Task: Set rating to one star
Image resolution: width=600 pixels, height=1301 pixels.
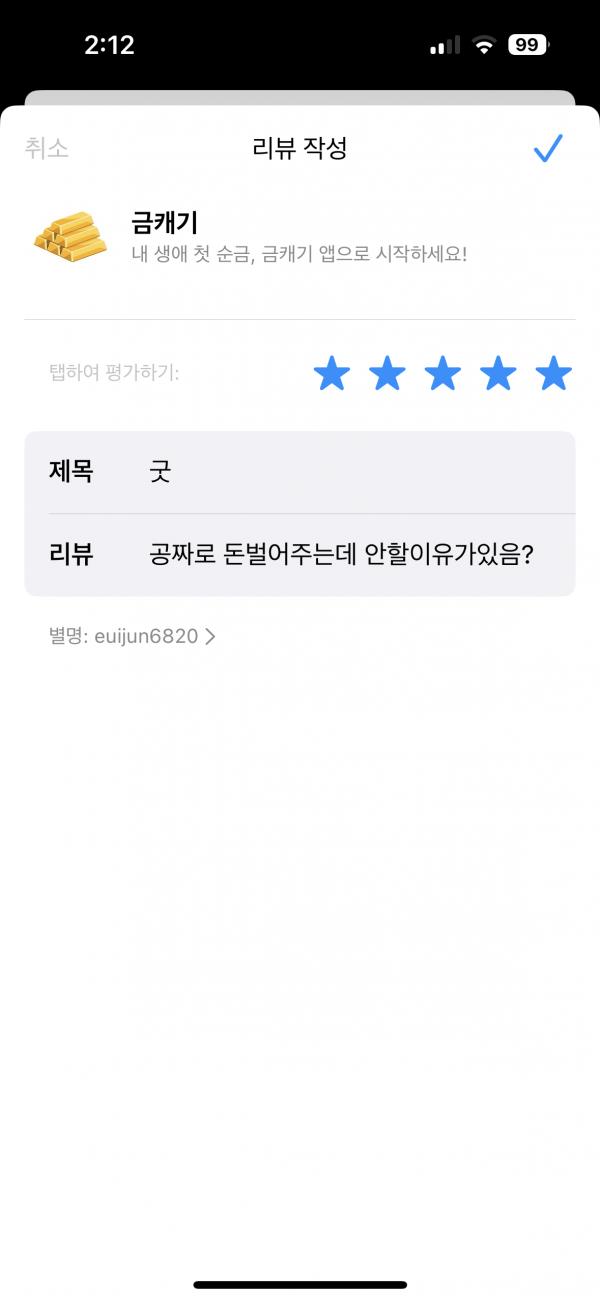Action: (332, 374)
